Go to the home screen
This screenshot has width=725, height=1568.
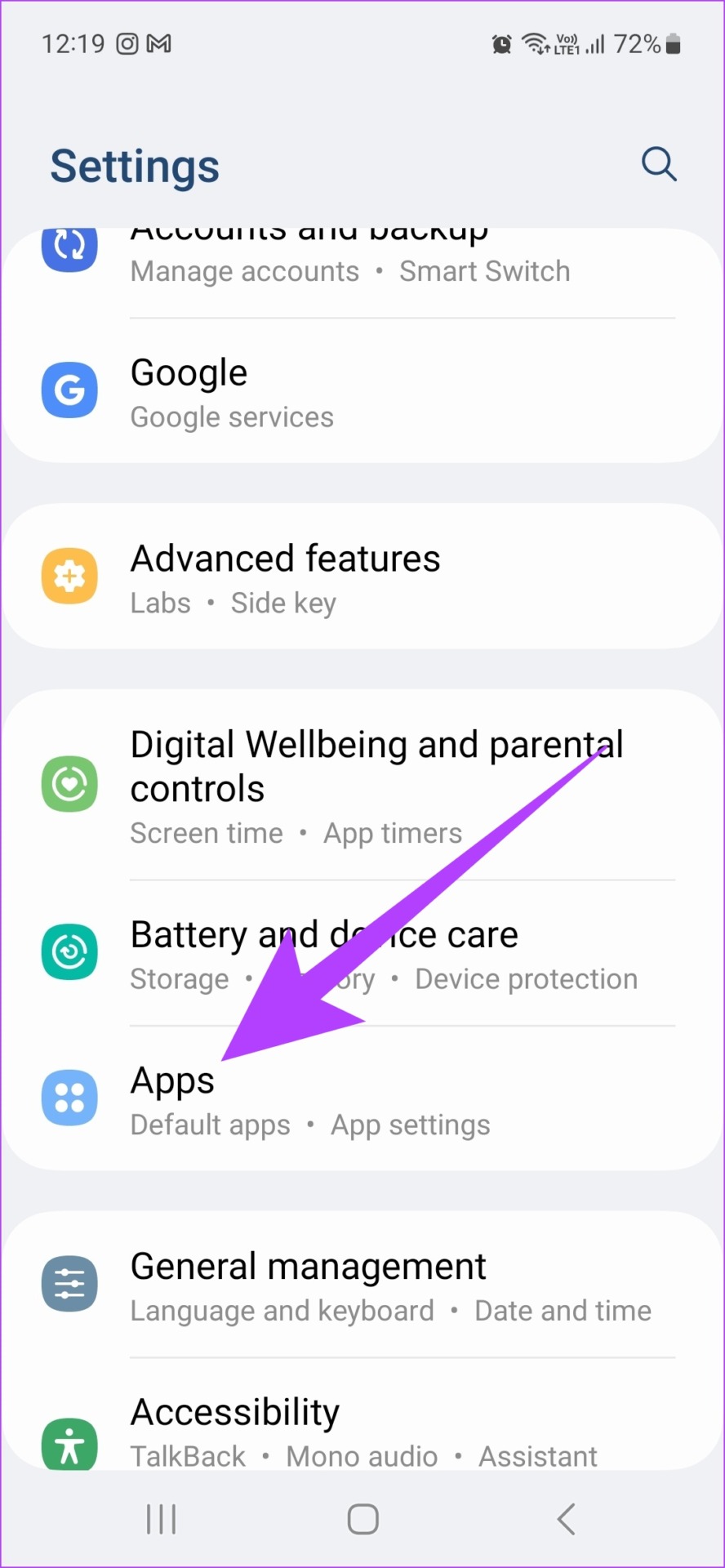(x=362, y=1520)
